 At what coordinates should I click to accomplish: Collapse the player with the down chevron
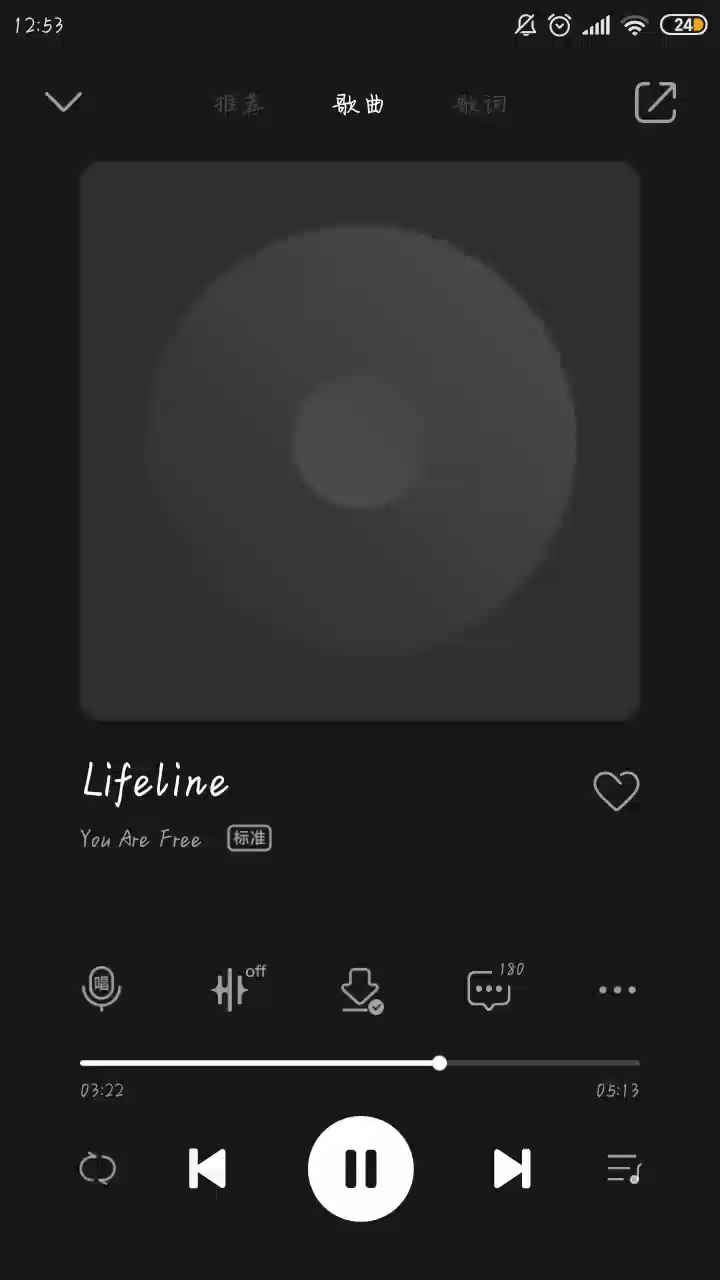coord(63,102)
